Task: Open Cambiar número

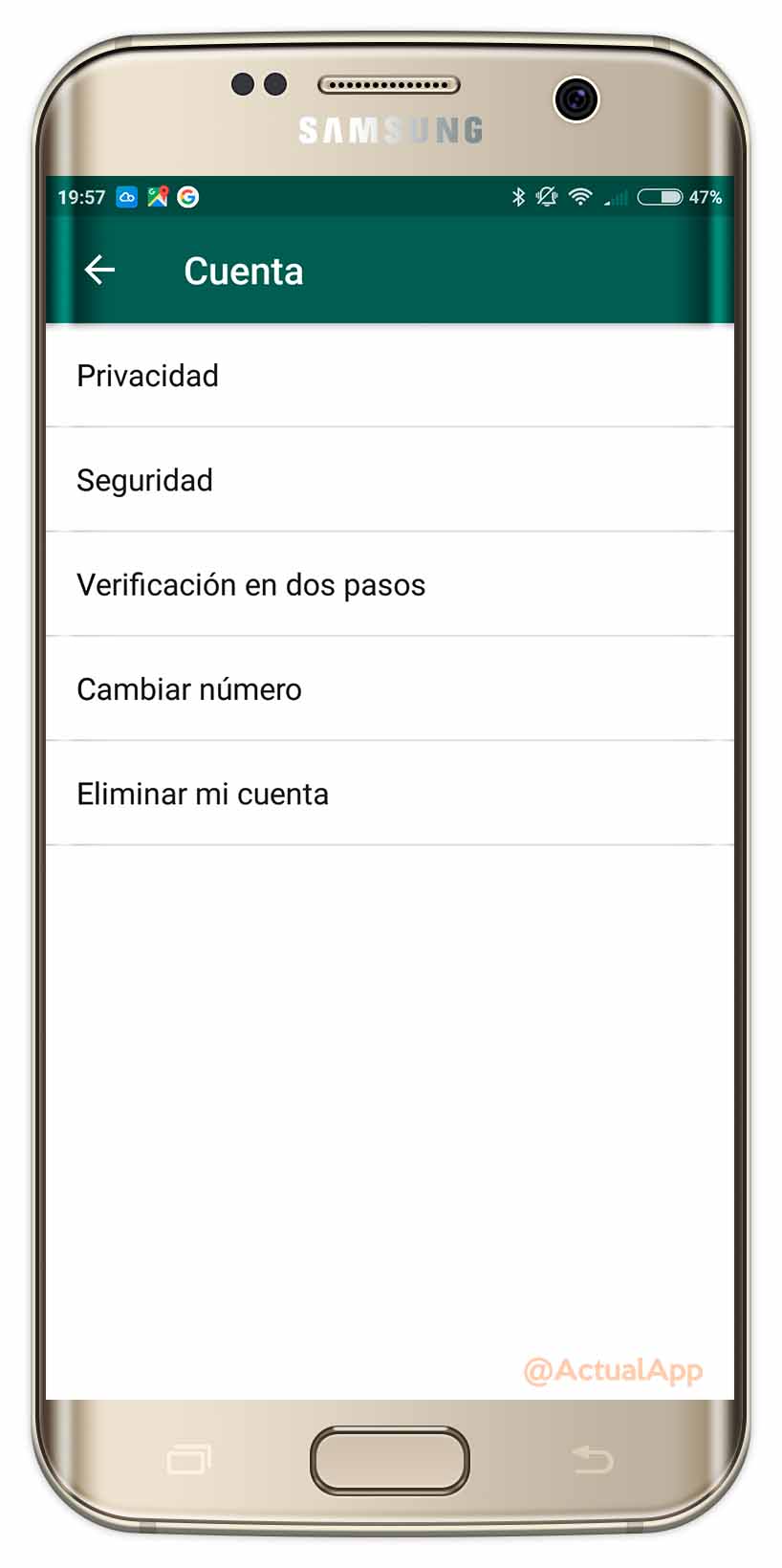Action: point(390,688)
